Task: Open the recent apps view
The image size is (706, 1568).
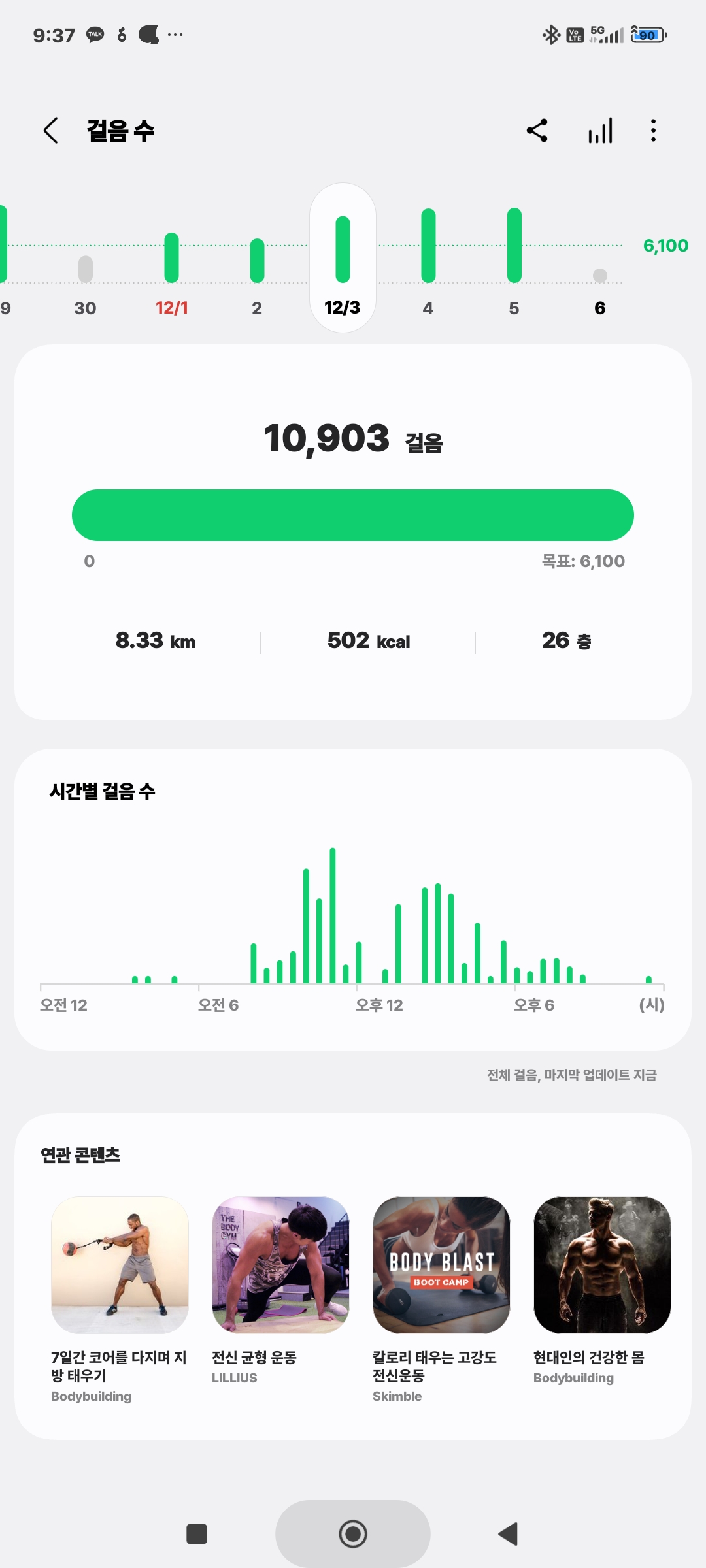Action: pos(197,1533)
